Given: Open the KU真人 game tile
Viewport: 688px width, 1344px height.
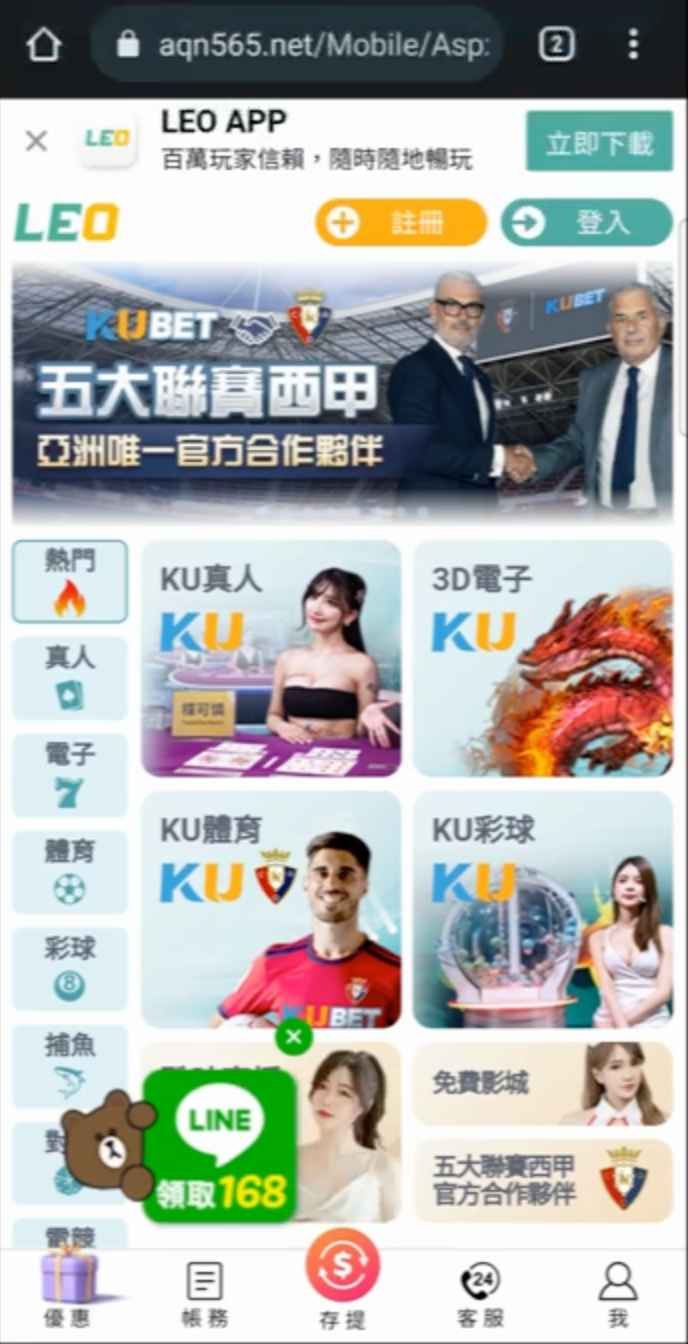Looking at the screenshot, I should point(271,659).
